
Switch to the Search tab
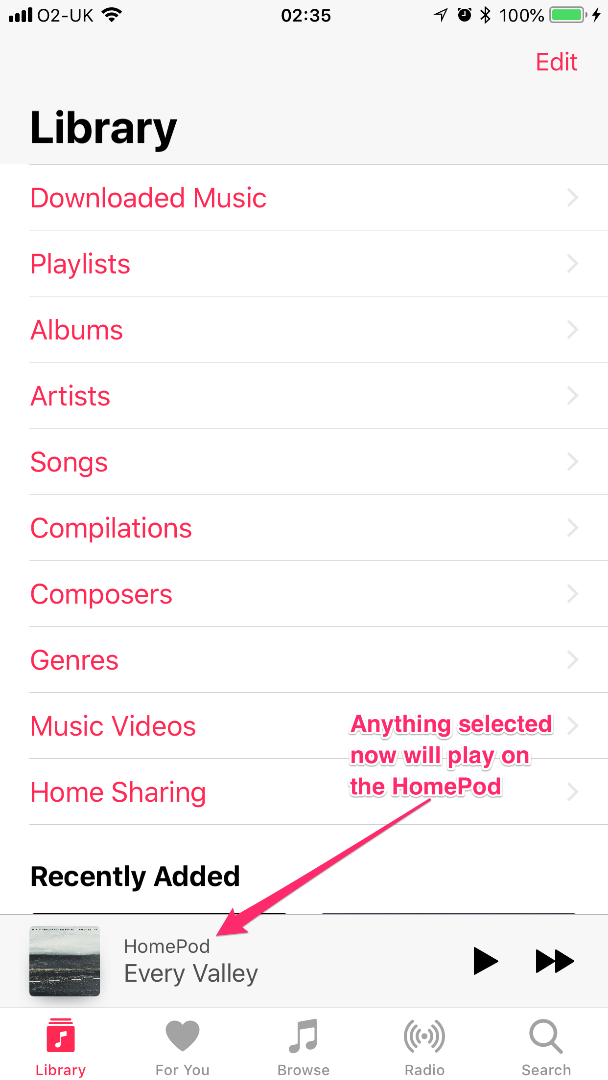(546, 1046)
